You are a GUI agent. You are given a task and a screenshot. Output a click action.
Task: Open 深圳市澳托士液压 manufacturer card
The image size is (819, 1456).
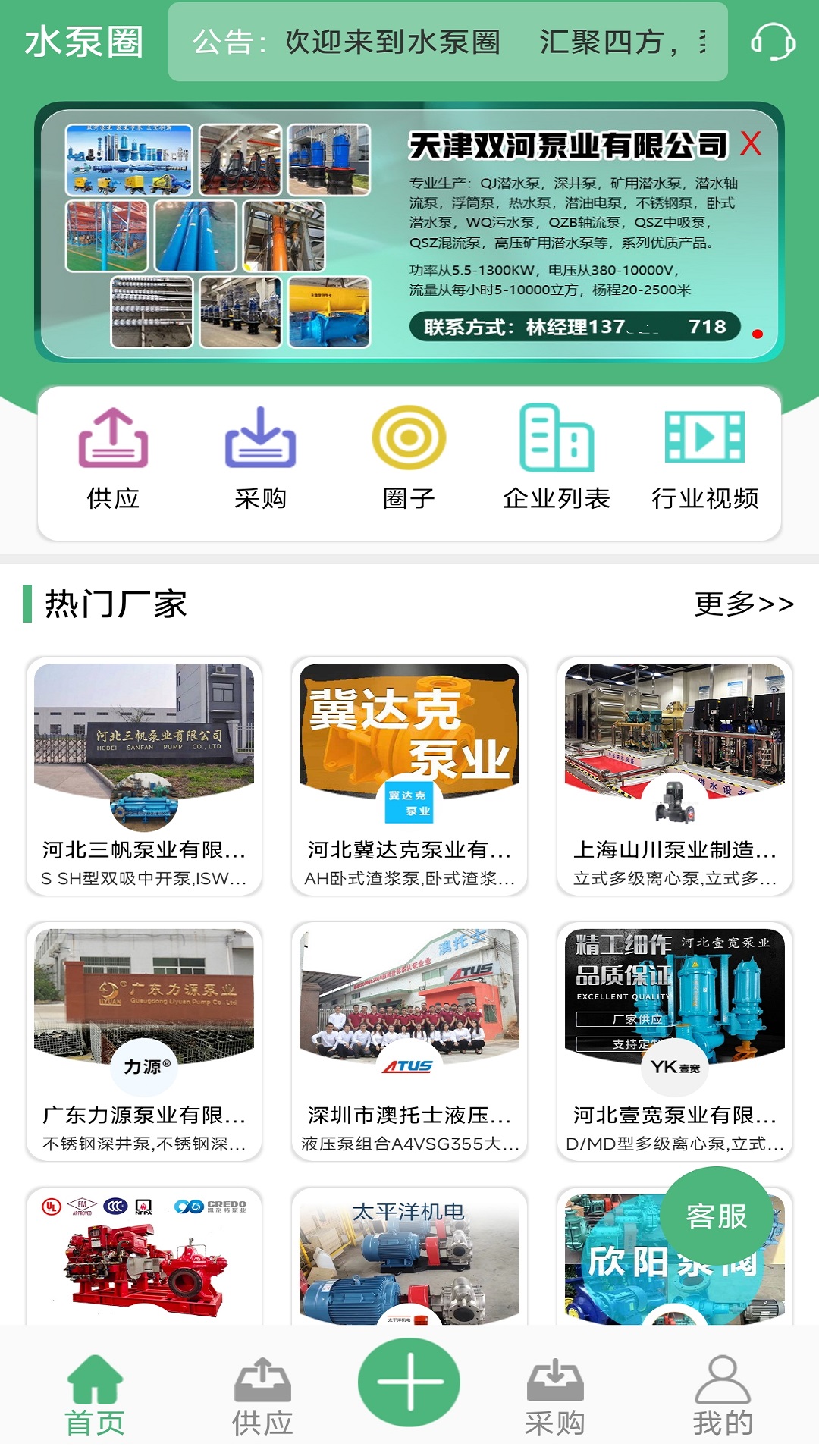click(409, 1040)
